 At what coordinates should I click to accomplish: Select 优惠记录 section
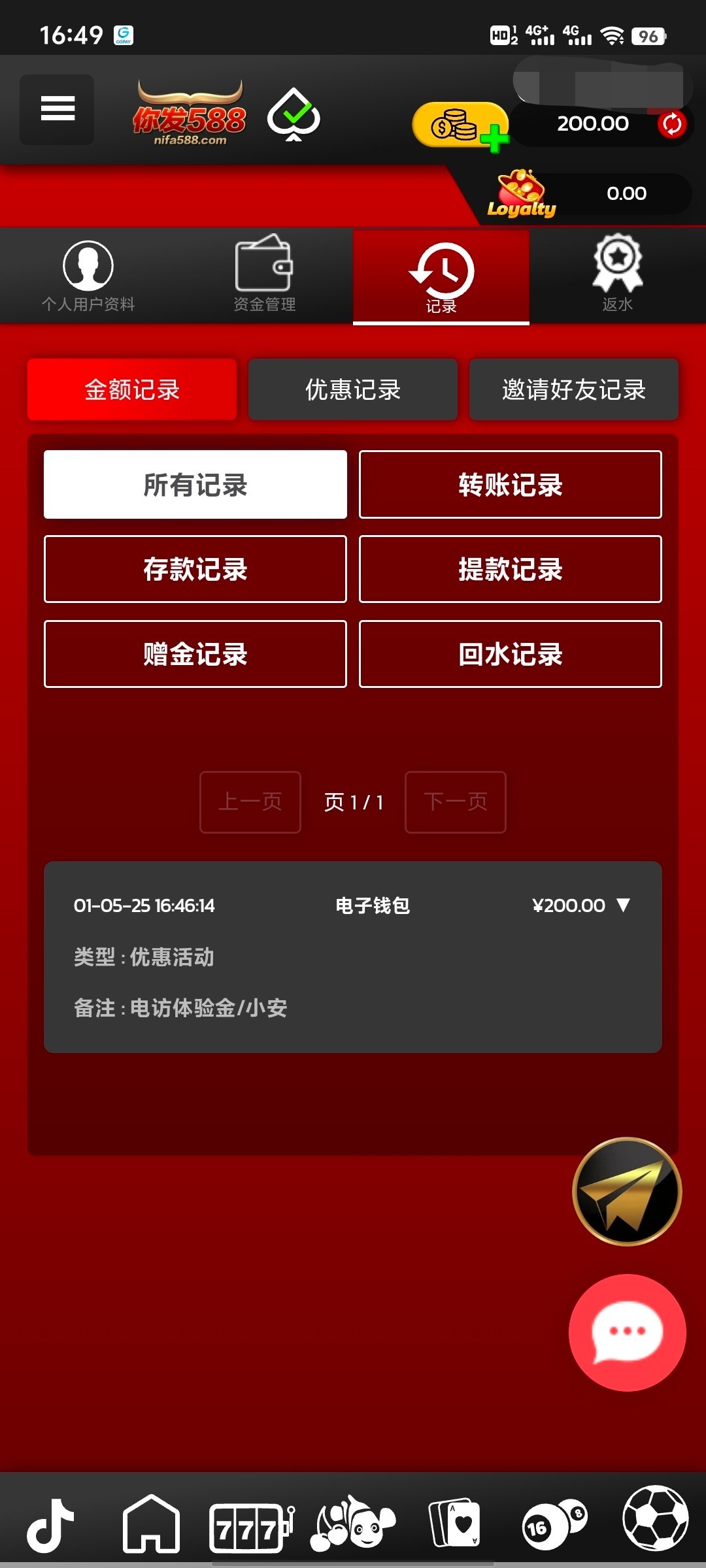pos(353,389)
